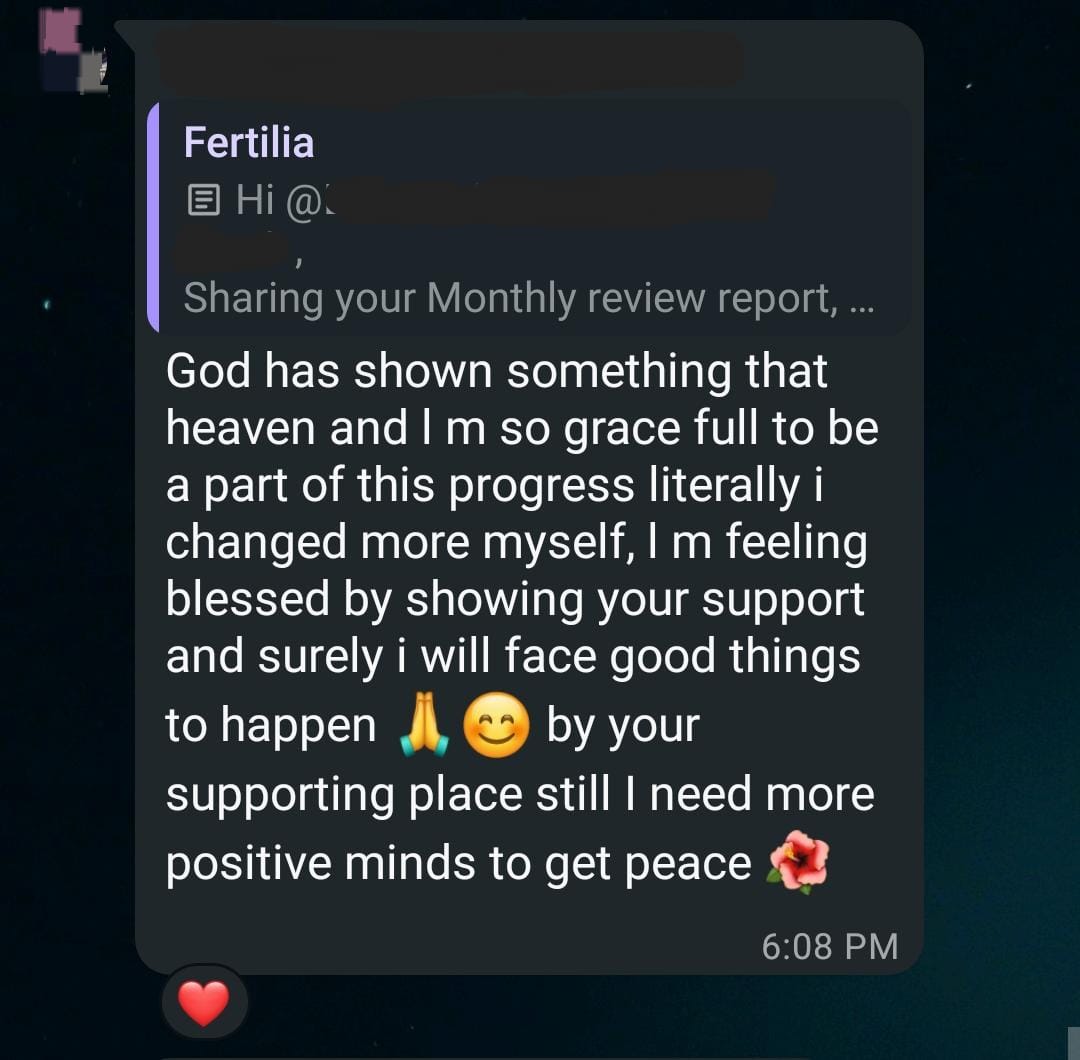The image size is (1080, 1060).
Task: Open the quoted Fertilia message
Action: tap(530, 218)
